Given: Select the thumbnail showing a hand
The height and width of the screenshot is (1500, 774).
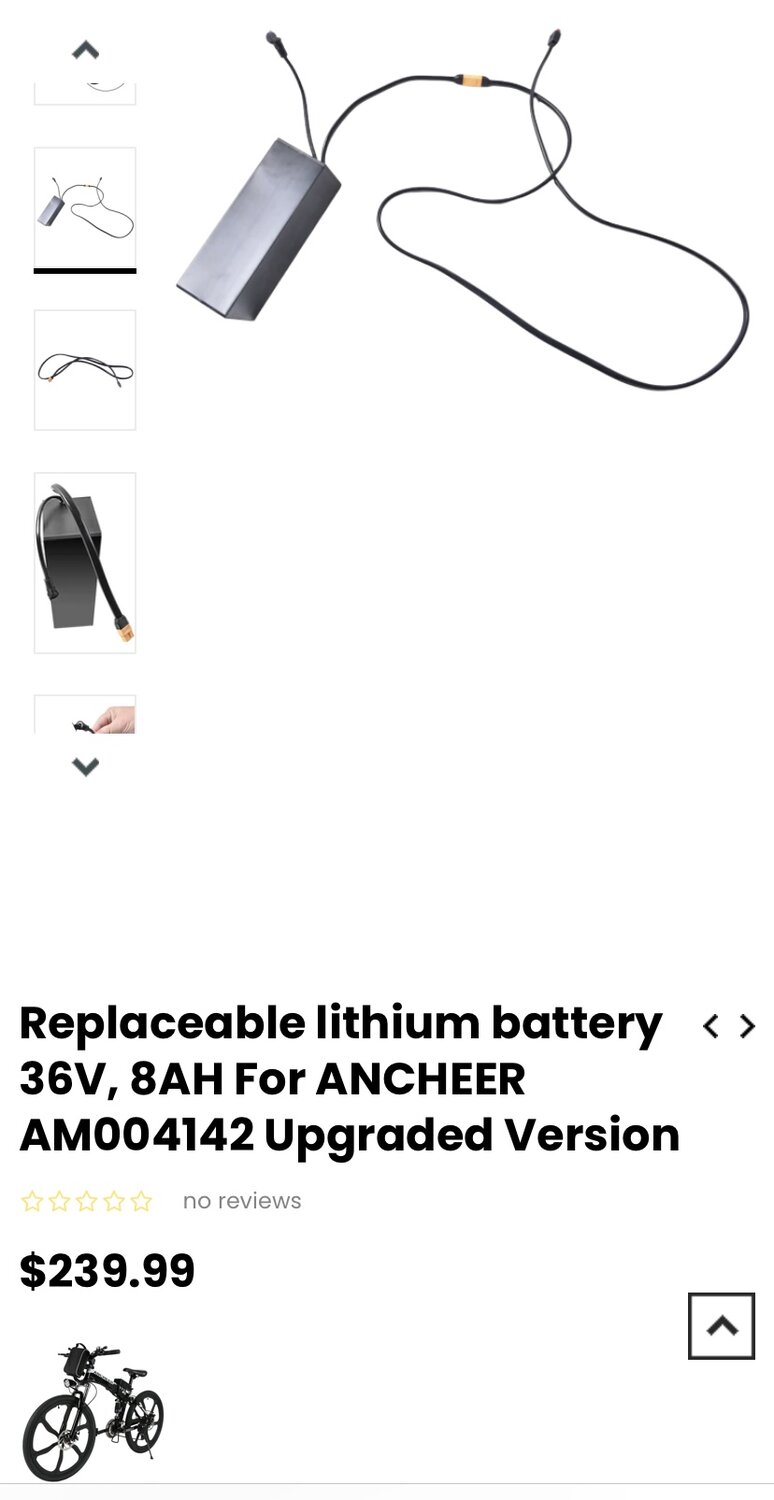Looking at the screenshot, I should pyautogui.click(x=85, y=716).
